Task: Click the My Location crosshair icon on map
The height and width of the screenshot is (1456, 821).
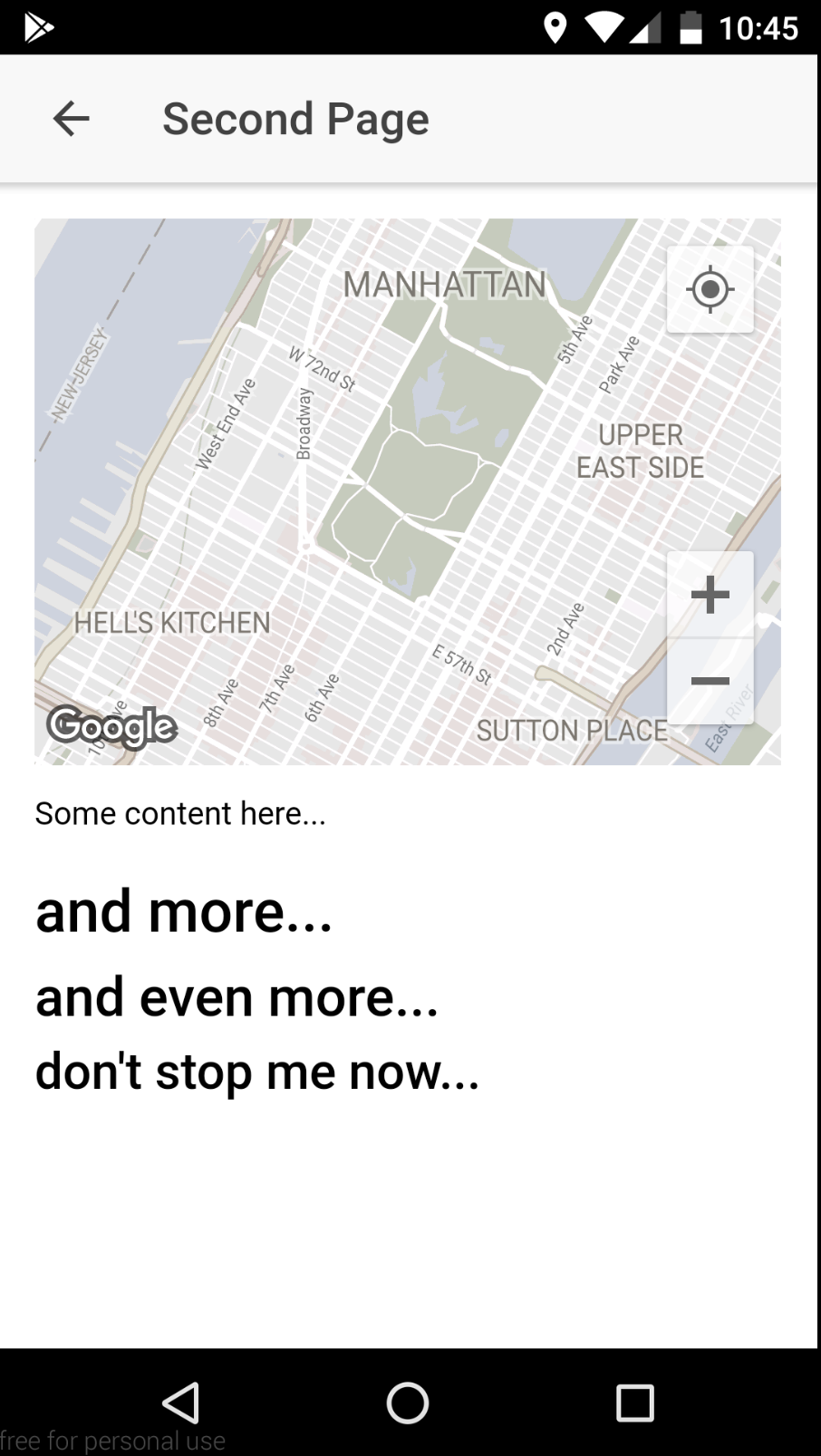Action: click(x=710, y=289)
